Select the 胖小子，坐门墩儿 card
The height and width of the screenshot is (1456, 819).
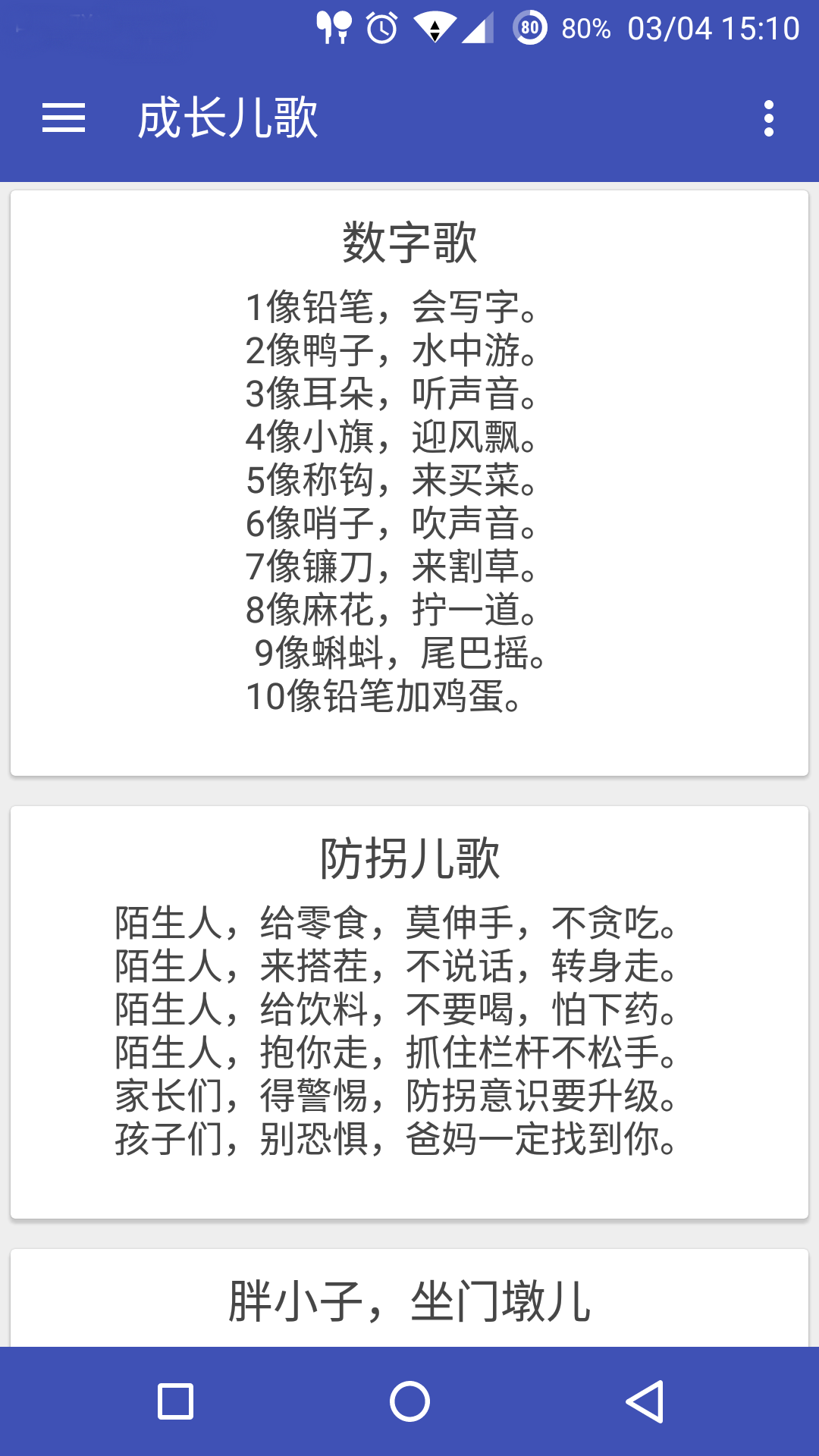point(409,1298)
